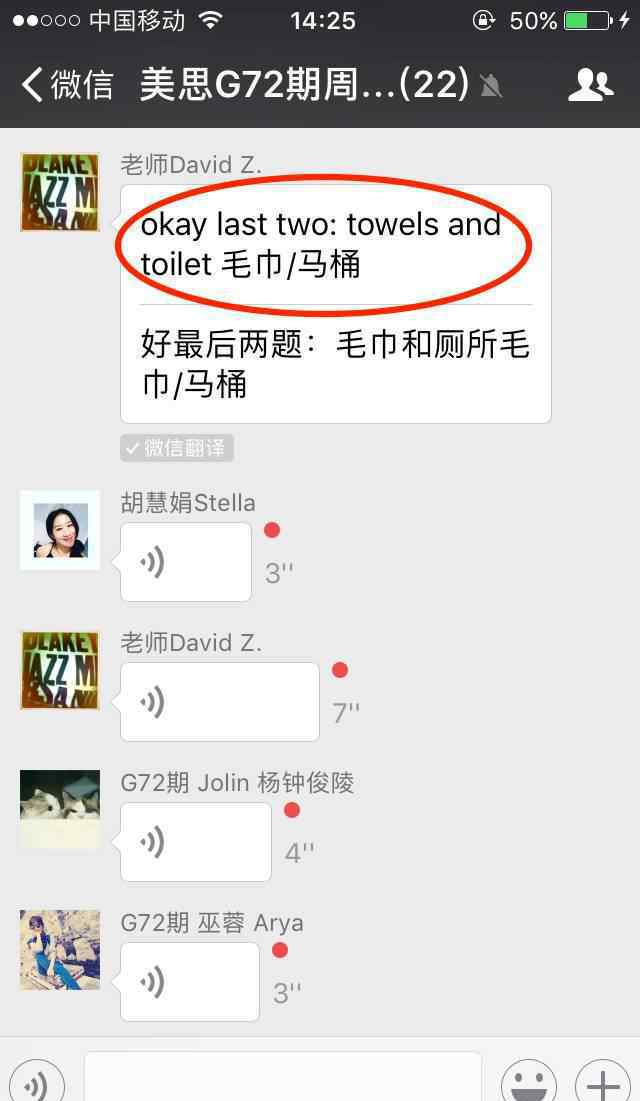Open the plus attachments menu
The width and height of the screenshot is (640, 1101).
[x=603, y=1081]
